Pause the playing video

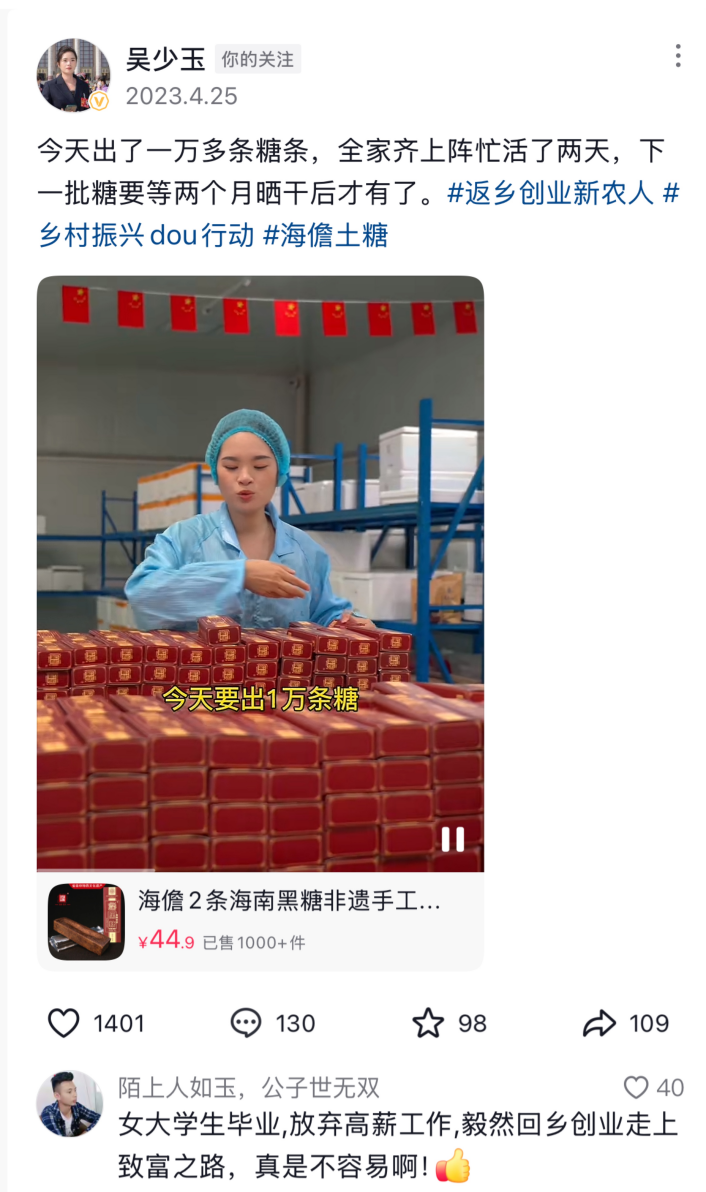pyautogui.click(x=453, y=839)
